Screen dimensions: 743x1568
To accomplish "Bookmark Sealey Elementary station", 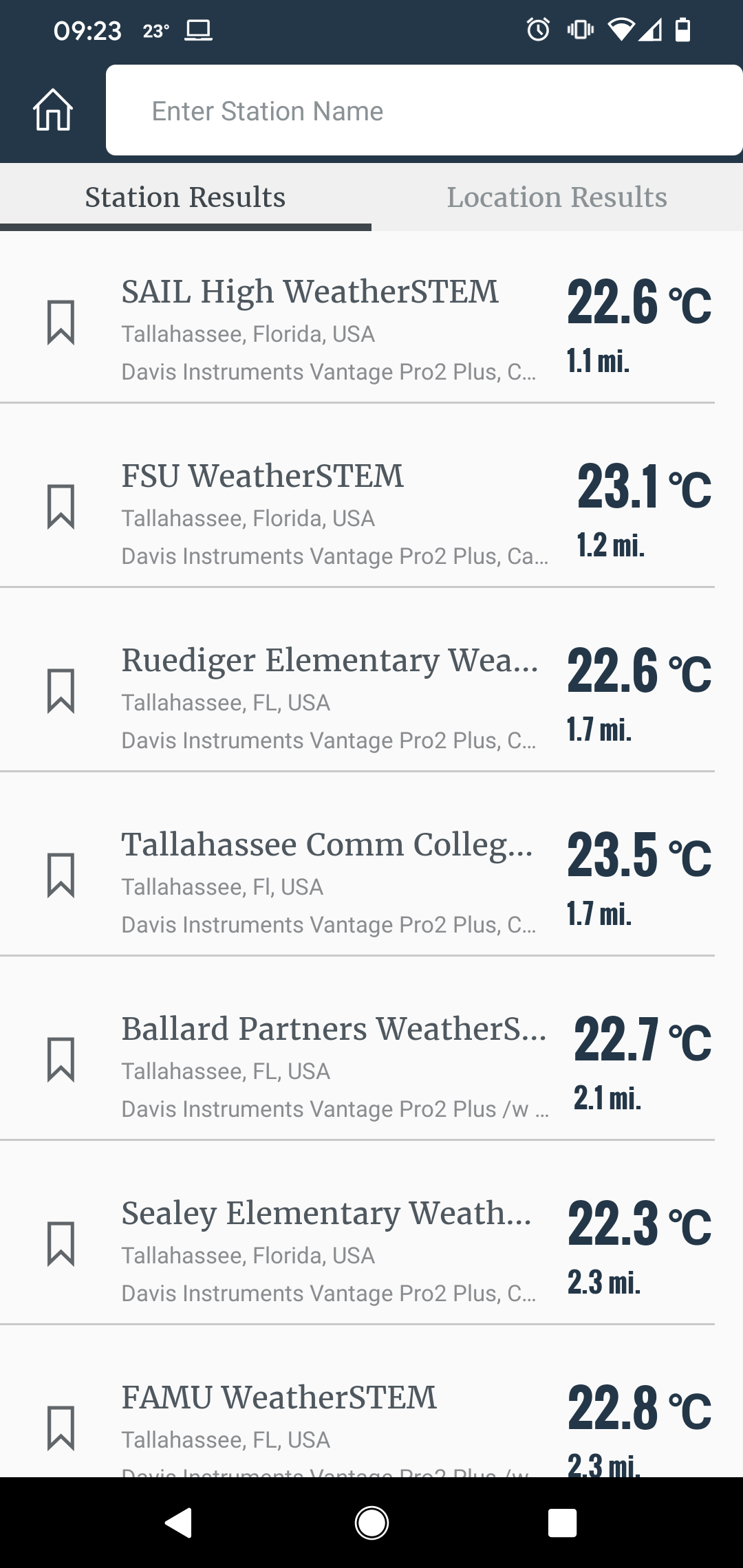I will (x=61, y=1244).
